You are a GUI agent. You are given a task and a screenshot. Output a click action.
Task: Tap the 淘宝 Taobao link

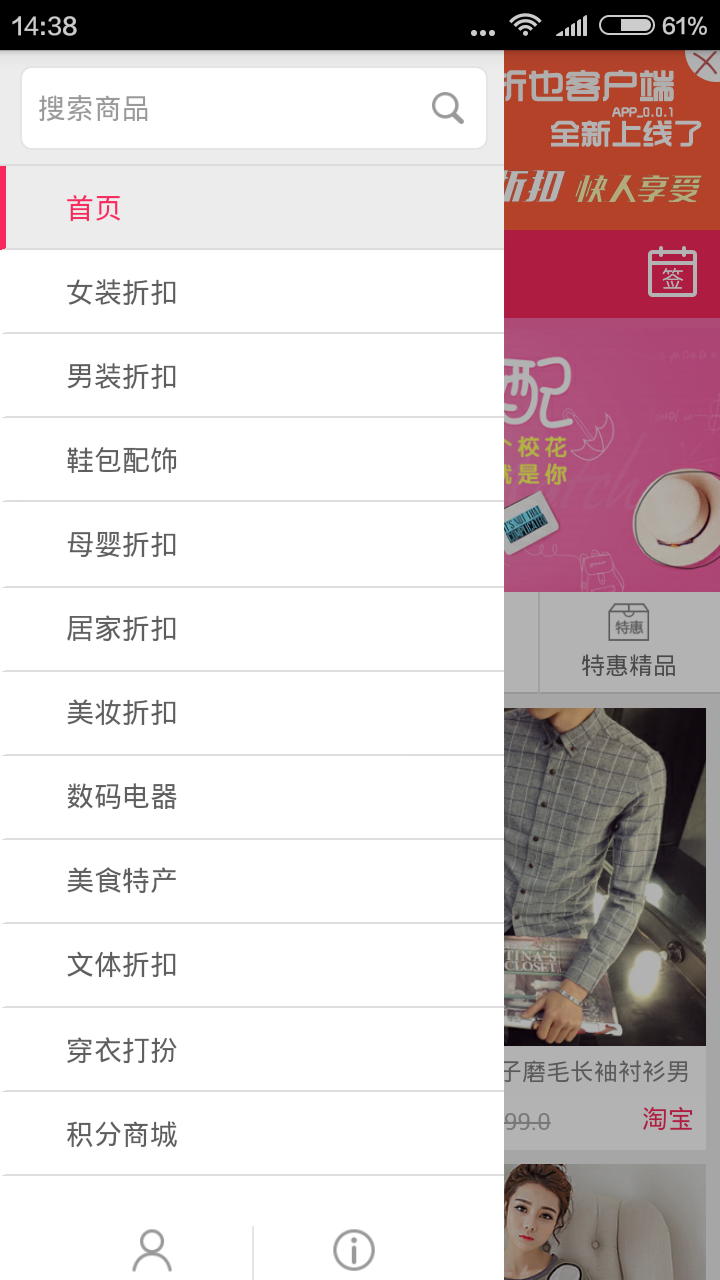666,1119
